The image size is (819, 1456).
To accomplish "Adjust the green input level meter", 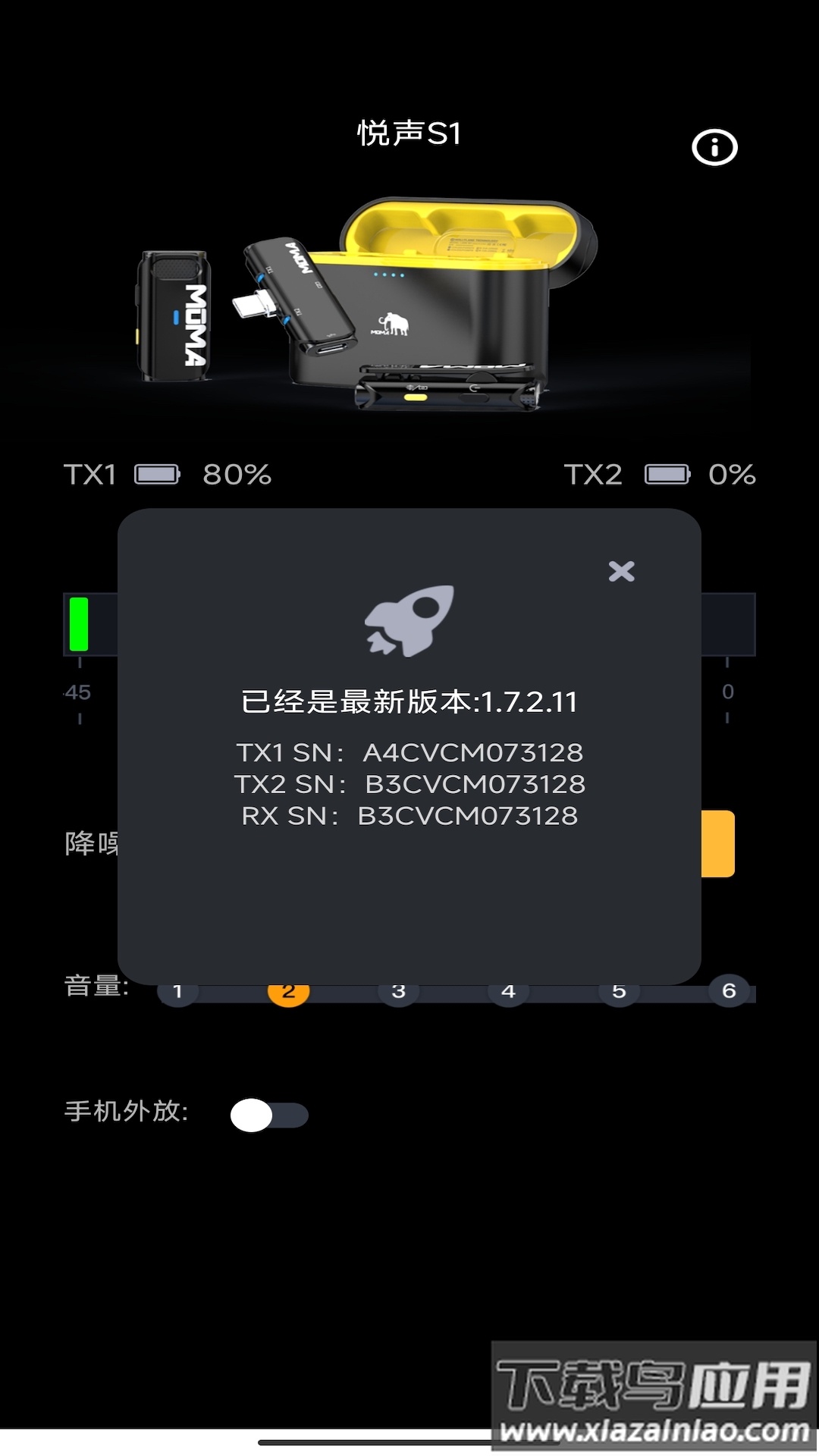I will (x=78, y=623).
